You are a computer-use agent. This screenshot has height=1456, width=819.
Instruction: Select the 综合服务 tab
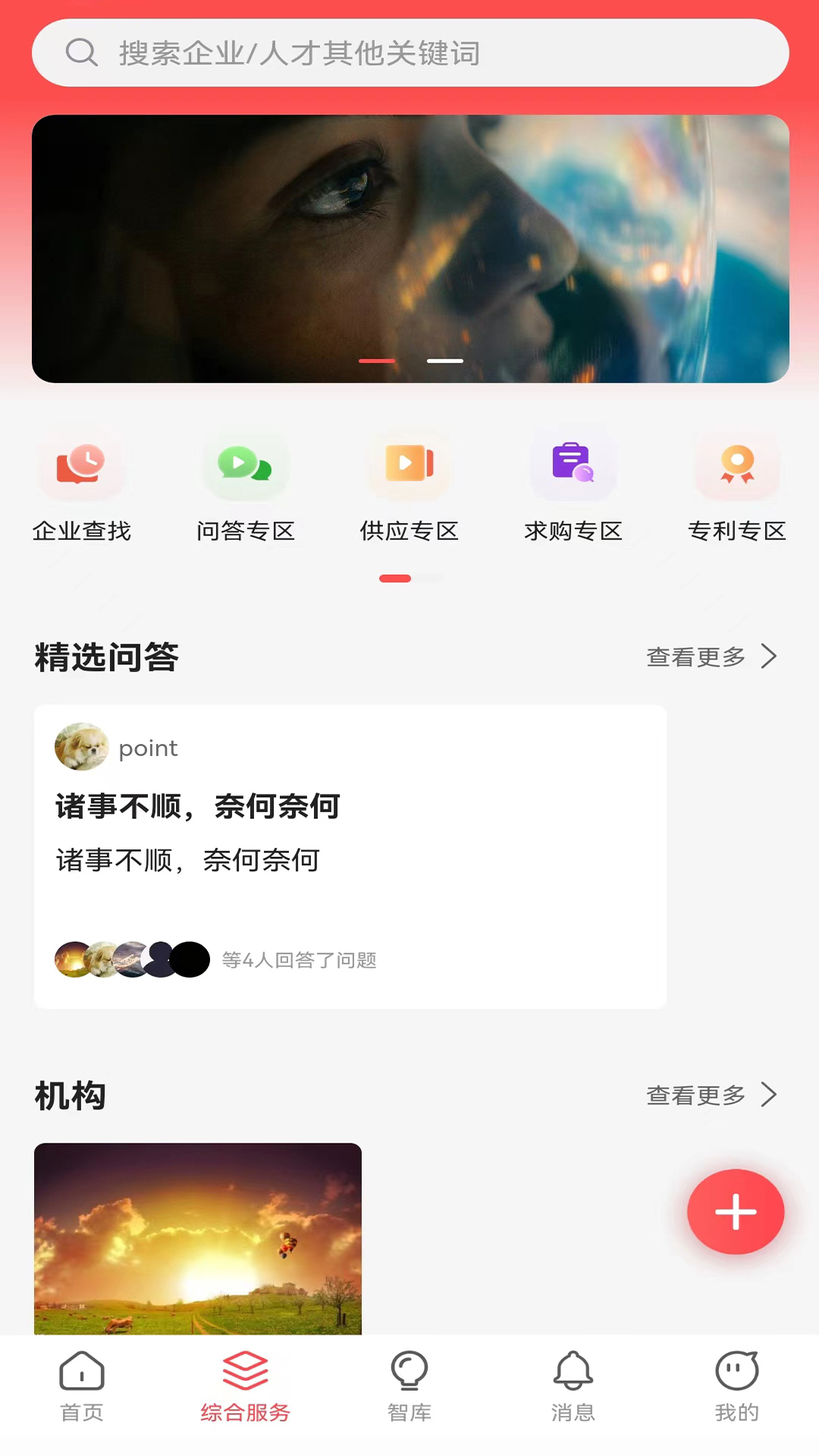click(246, 1386)
